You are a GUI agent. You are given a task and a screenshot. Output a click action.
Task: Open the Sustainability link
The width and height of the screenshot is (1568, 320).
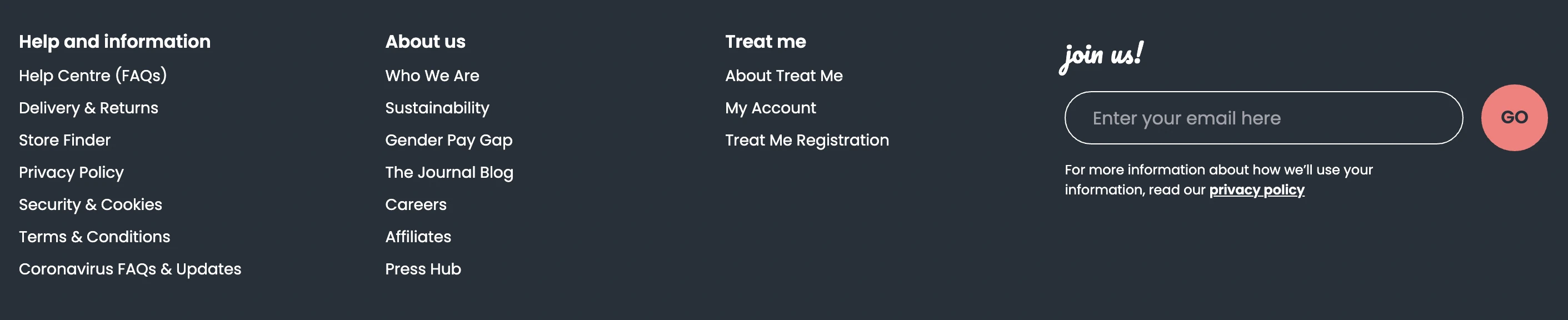click(x=436, y=108)
